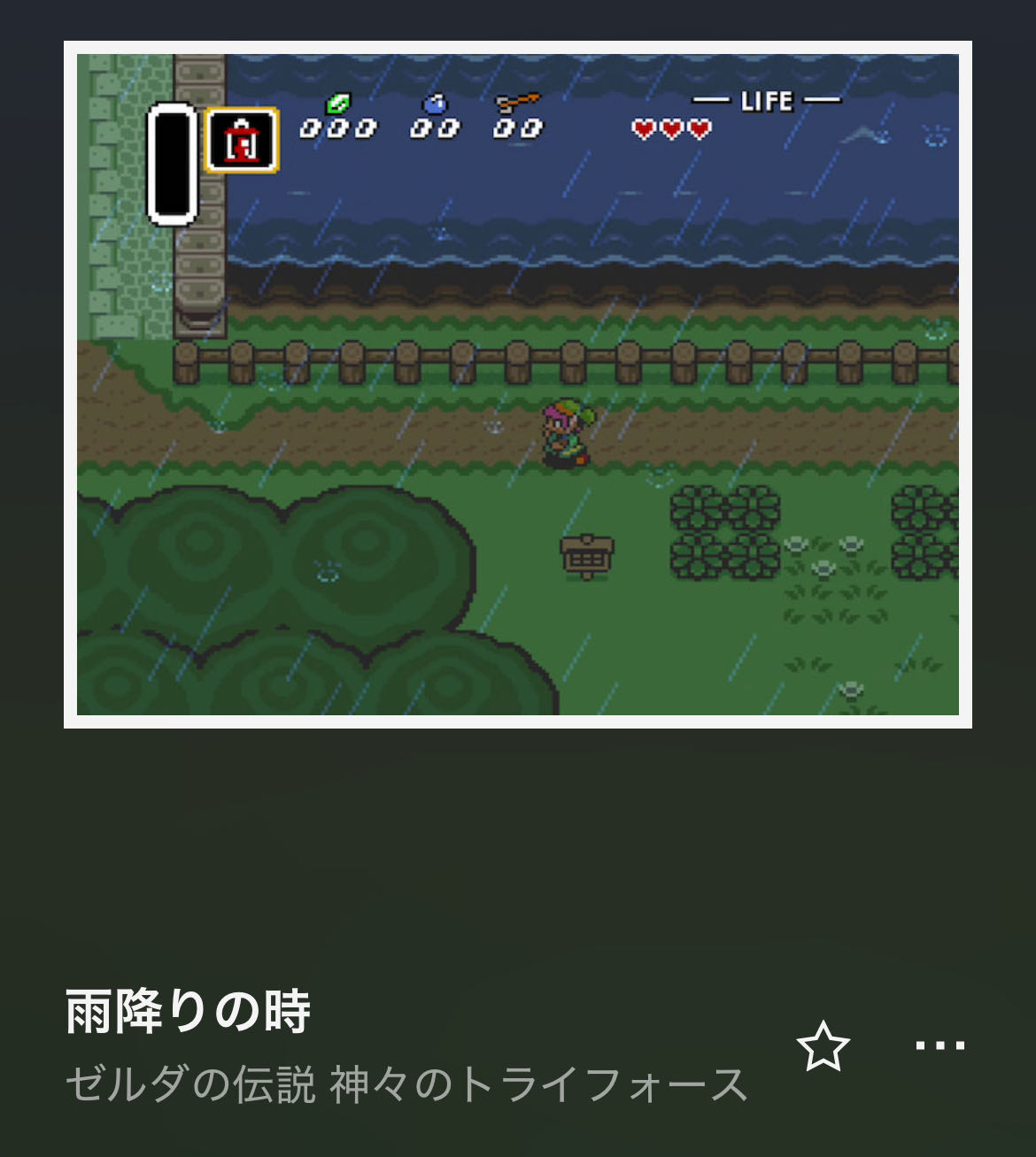This screenshot has width=1036, height=1157.
Task: Tap the Zelda gameplay artwork image
Action: 518,384
